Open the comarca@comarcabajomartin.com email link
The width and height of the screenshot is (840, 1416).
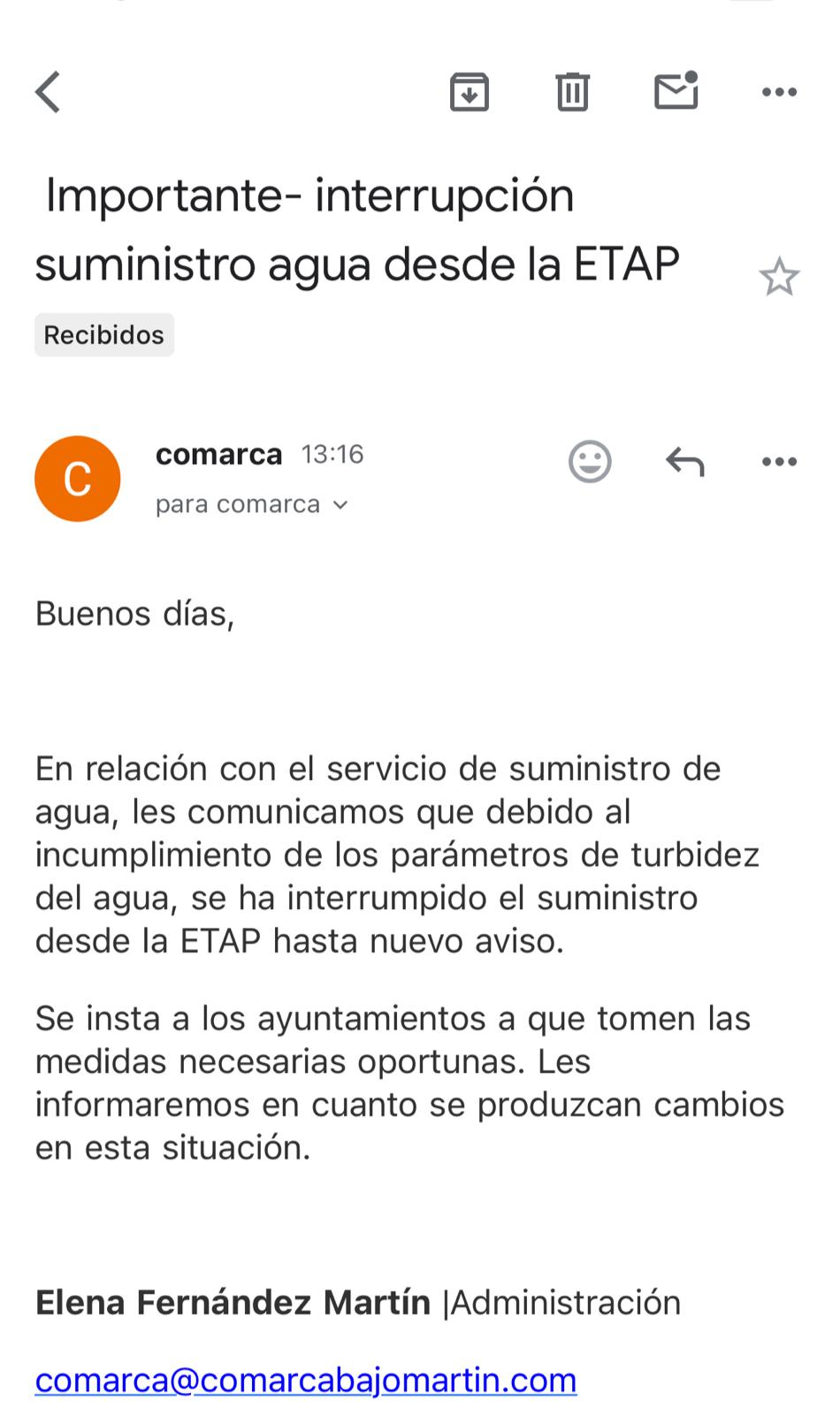point(306,1380)
